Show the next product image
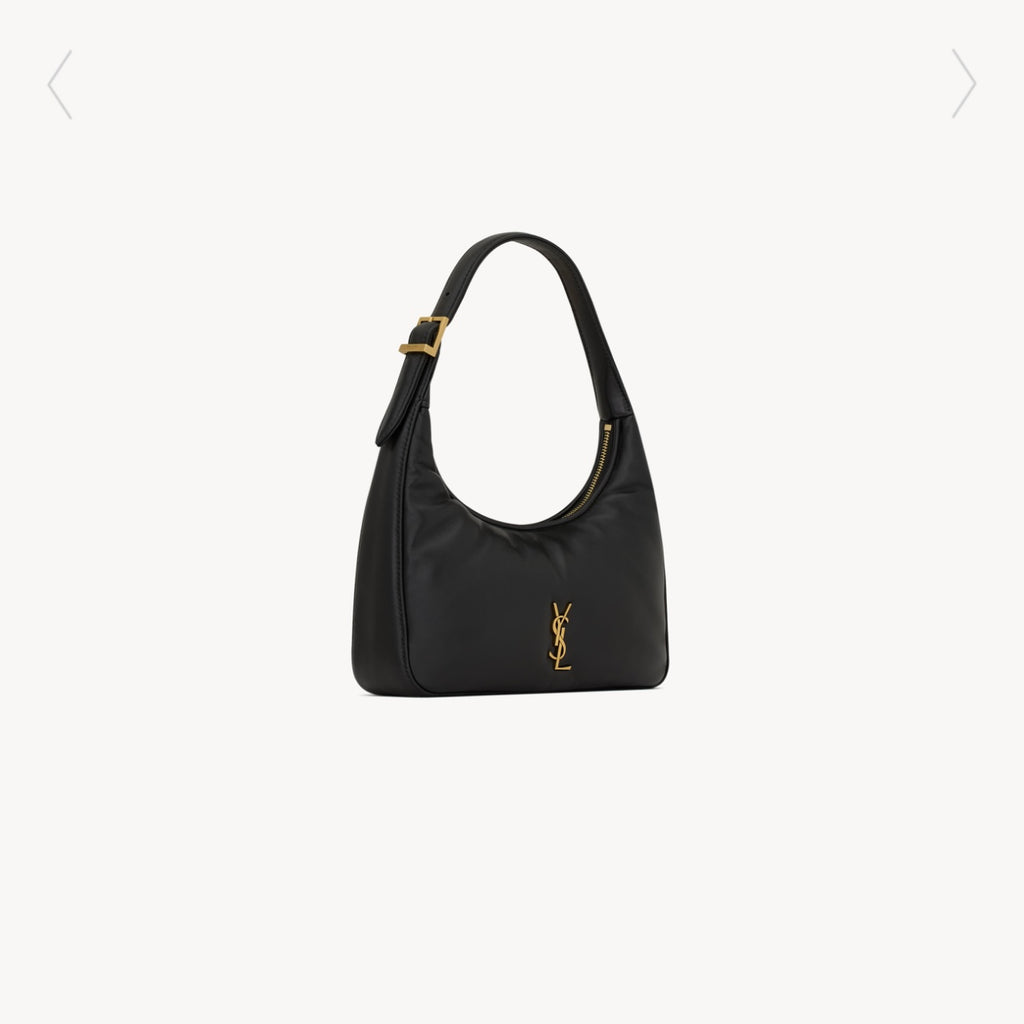The image size is (1024, 1024). coord(963,85)
